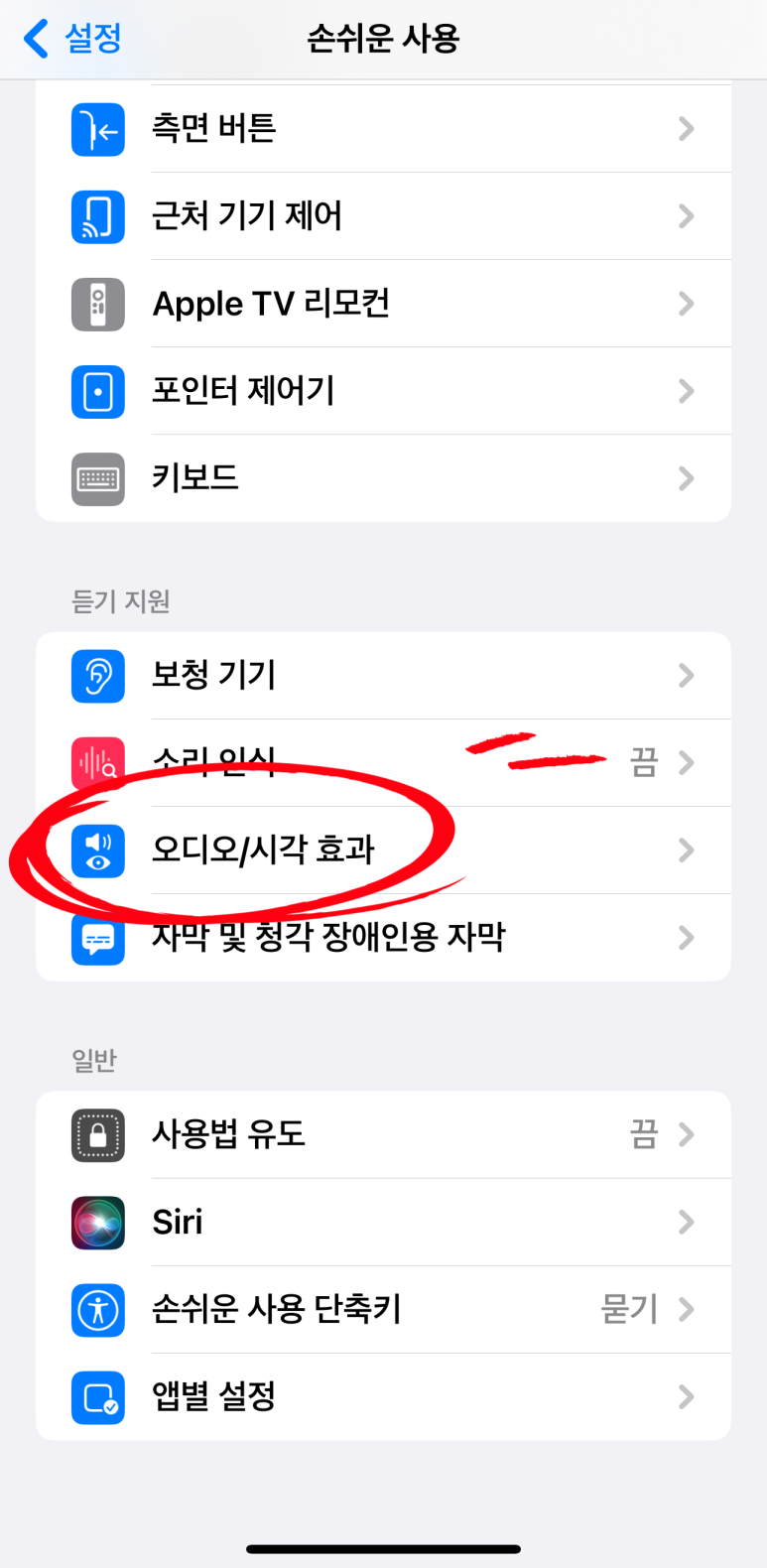Image resolution: width=767 pixels, height=1568 pixels.
Task: Open 측면 버튼 settings
Action: pyautogui.click(x=383, y=129)
